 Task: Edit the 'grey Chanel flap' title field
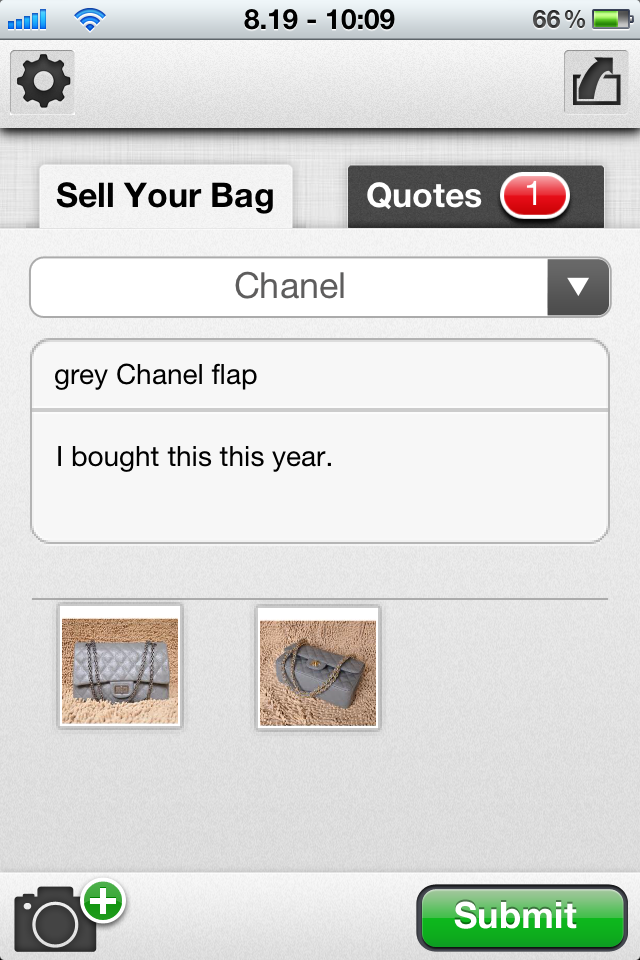320,376
